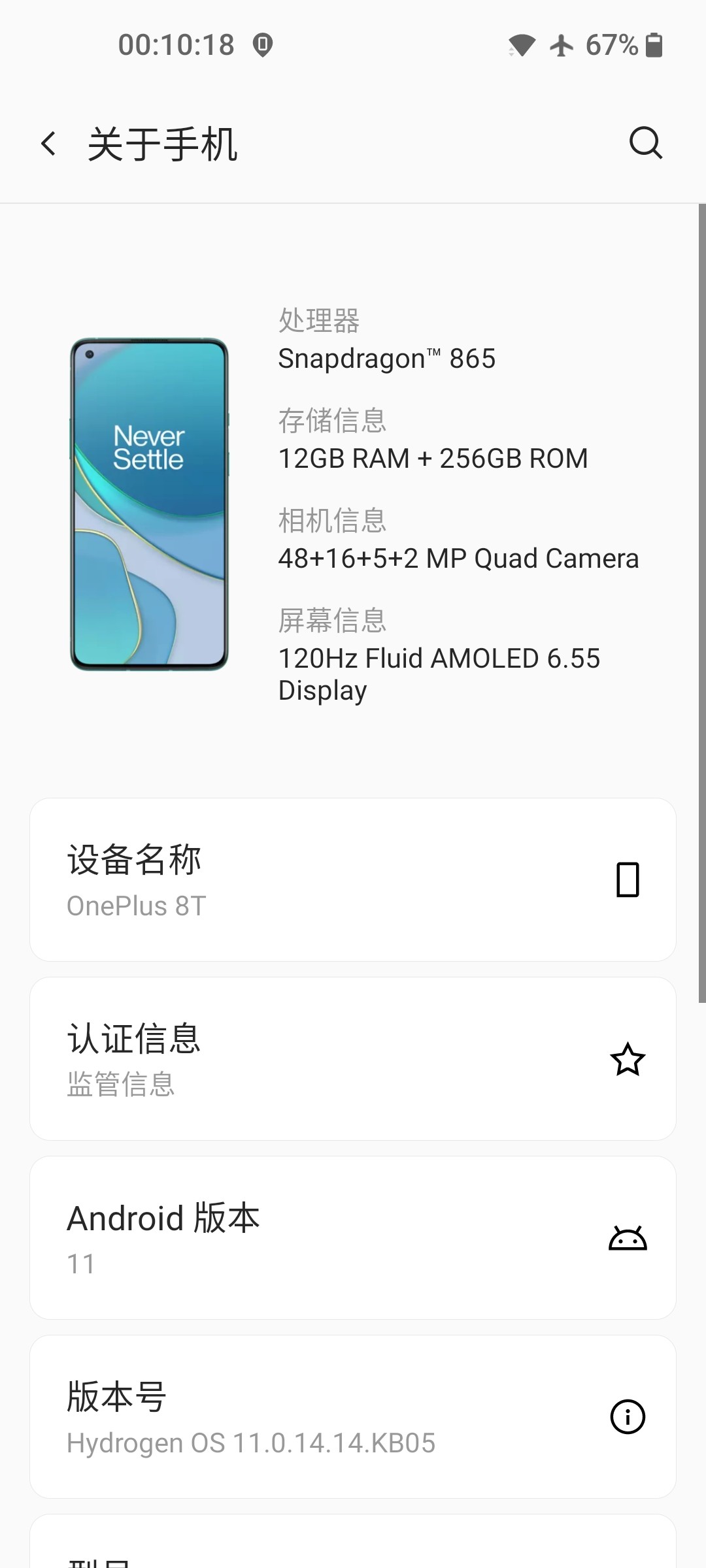Open the search icon in the header
Image resolution: width=706 pixels, height=1568 pixels.
point(646,143)
